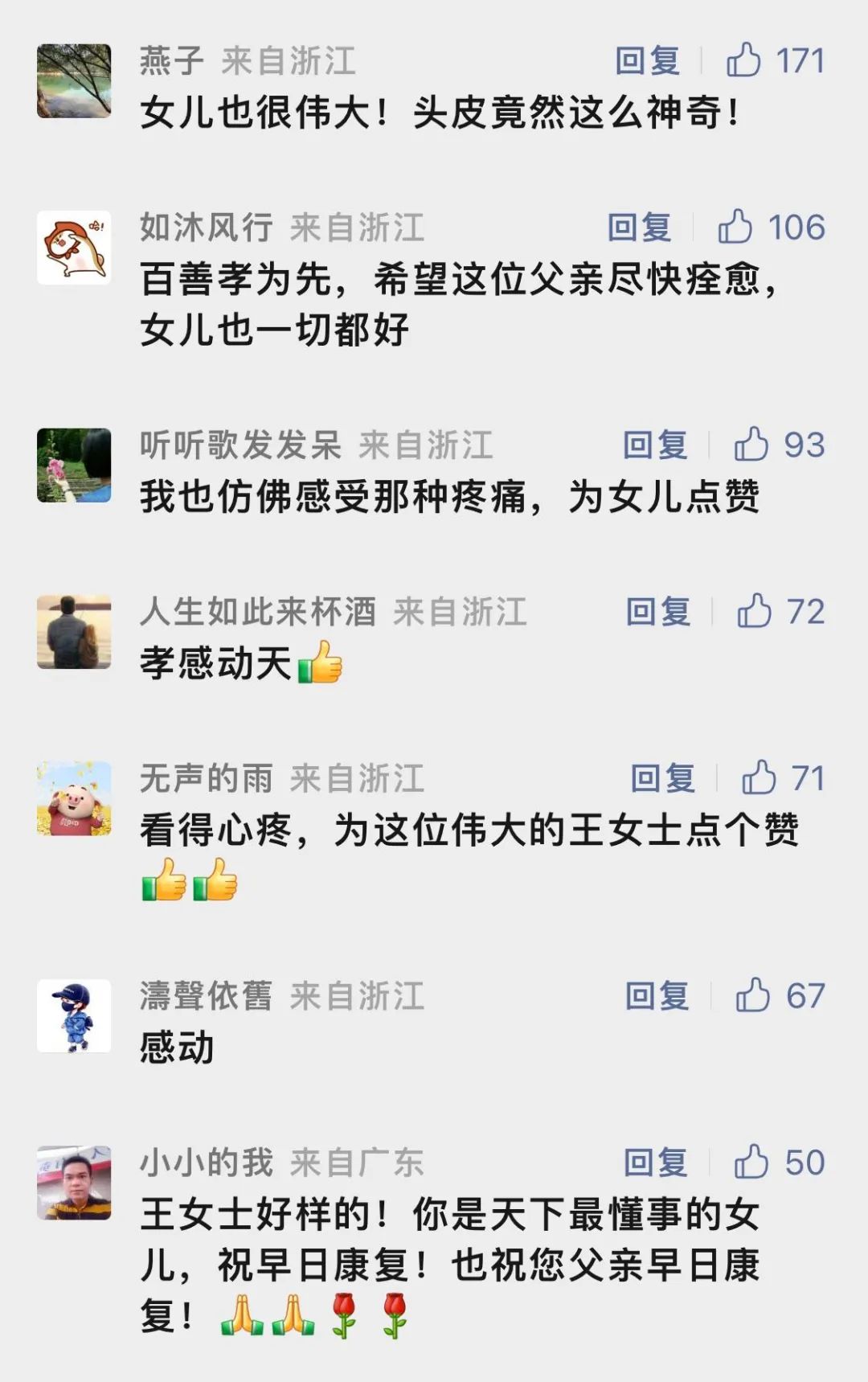Like 濤聲依舊's comment
This screenshot has width=868, height=1382.
(753, 995)
